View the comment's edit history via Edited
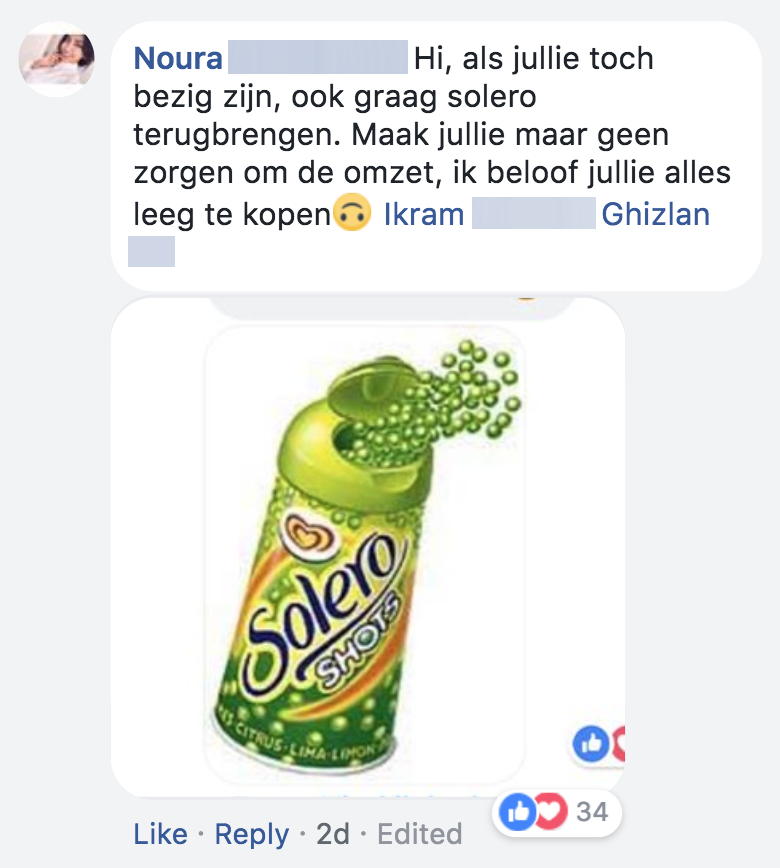780x868 pixels. [x=419, y=834]
